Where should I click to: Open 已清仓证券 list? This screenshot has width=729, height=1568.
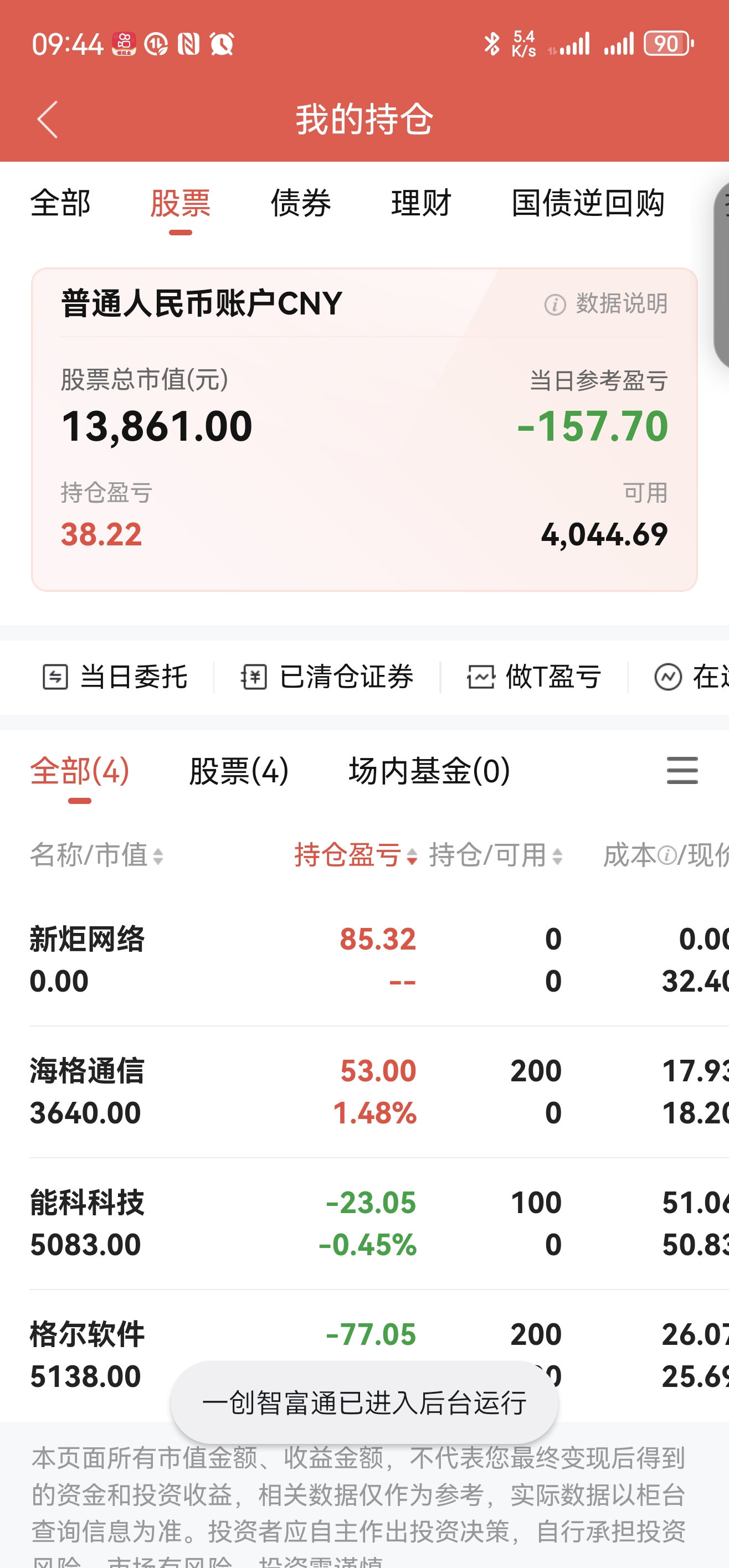pos(327,677)
